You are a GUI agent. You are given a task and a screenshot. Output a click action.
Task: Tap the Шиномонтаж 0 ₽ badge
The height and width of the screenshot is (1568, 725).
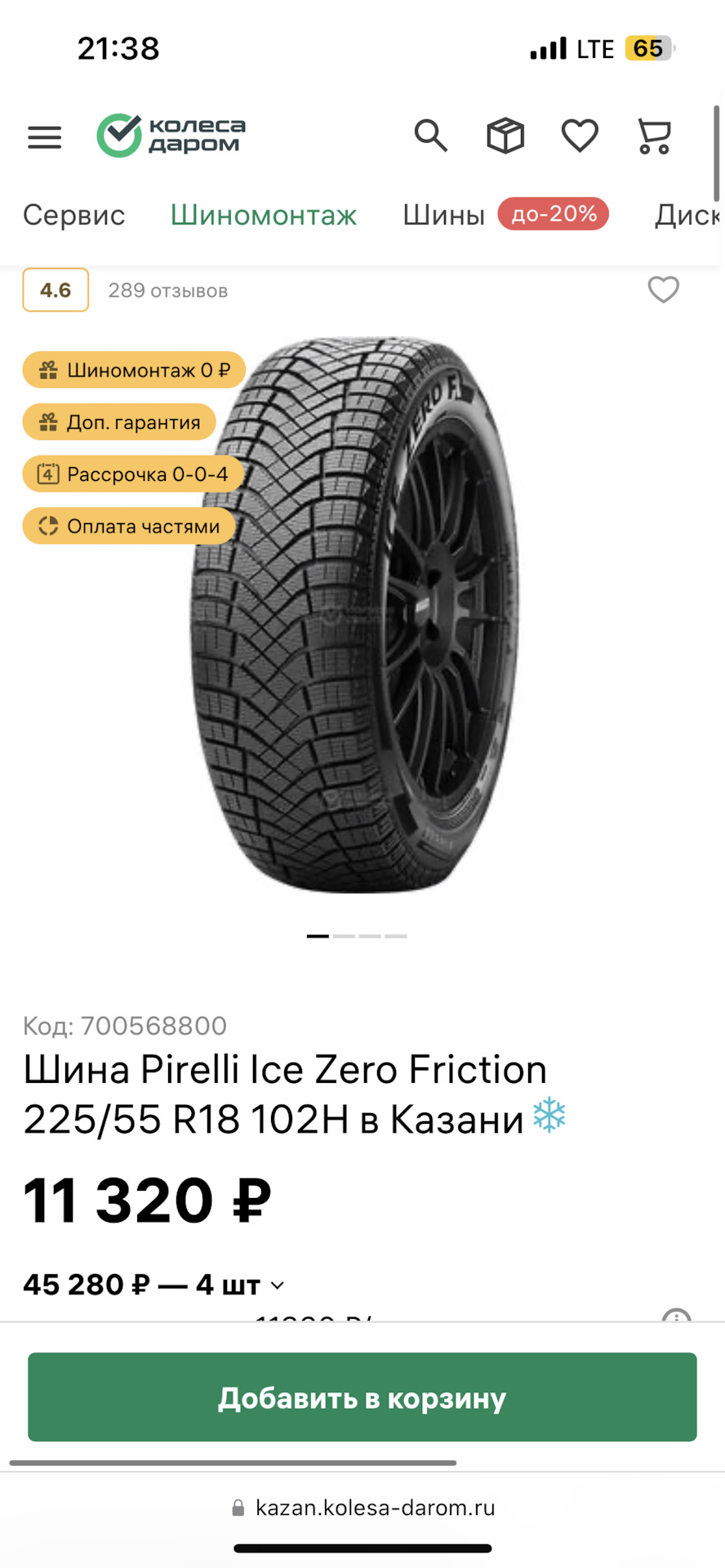coord(134,371)
